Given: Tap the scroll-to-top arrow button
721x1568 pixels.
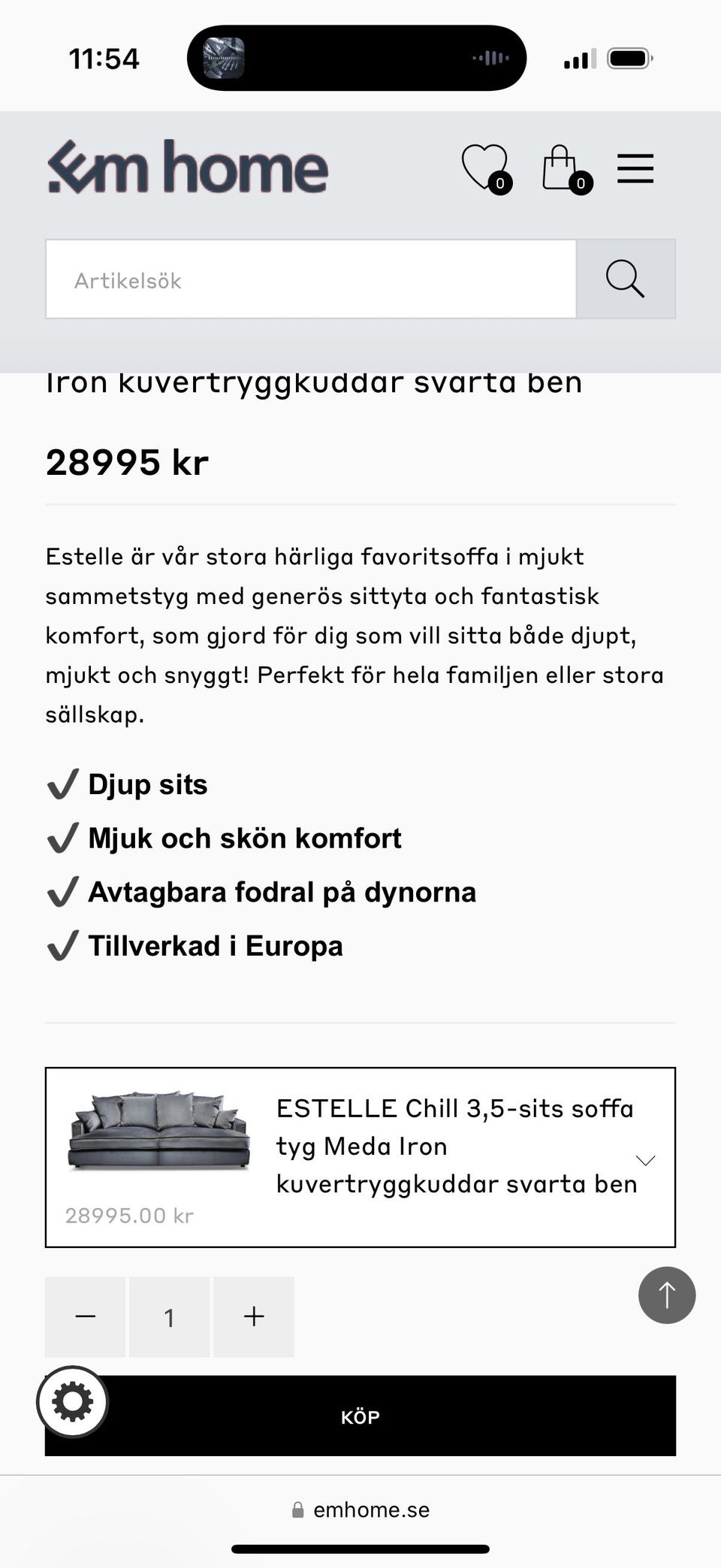Looking at the screenshot, I should (x=666, y=1295).
